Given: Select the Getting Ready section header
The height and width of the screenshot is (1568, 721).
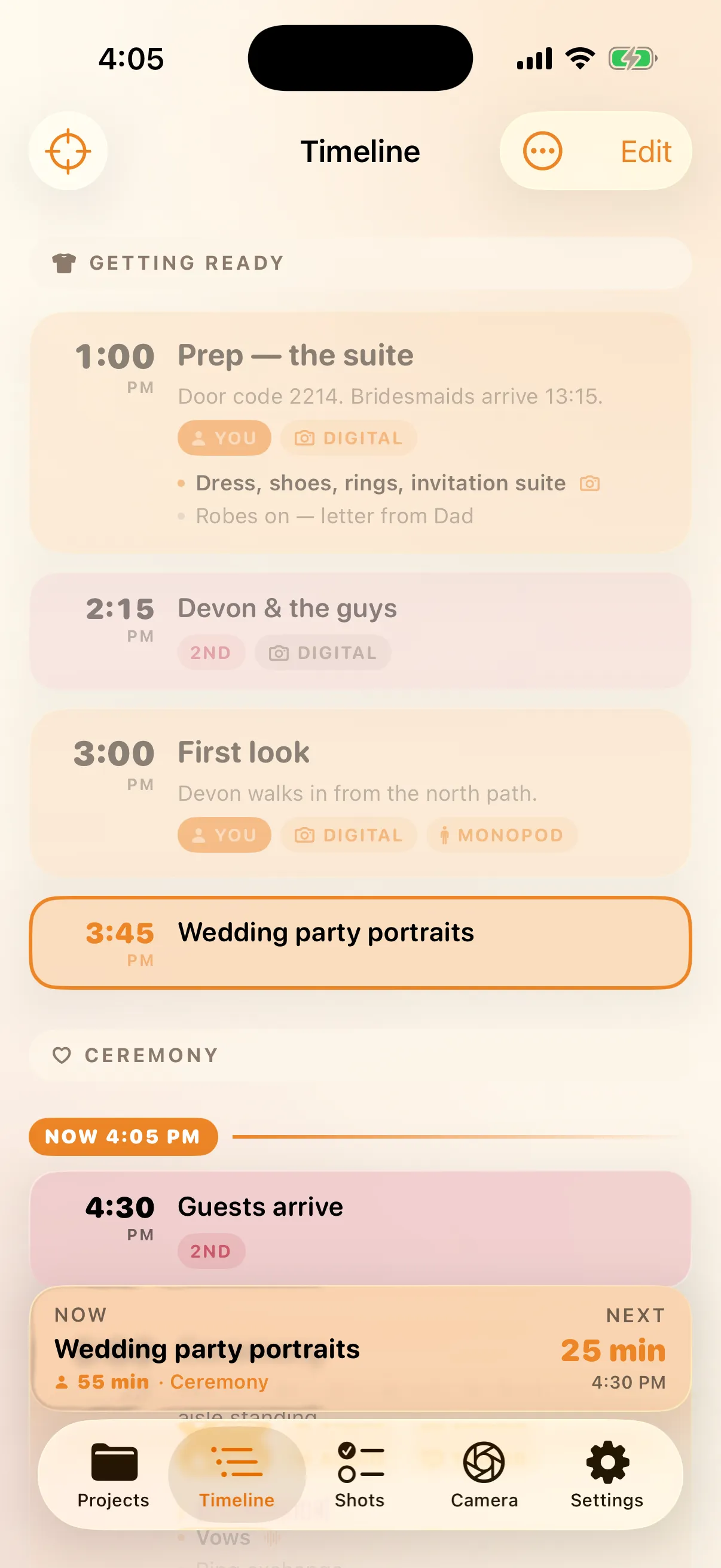Looking at the screenshot, I should pyautogui.click(x=360, y=263).
